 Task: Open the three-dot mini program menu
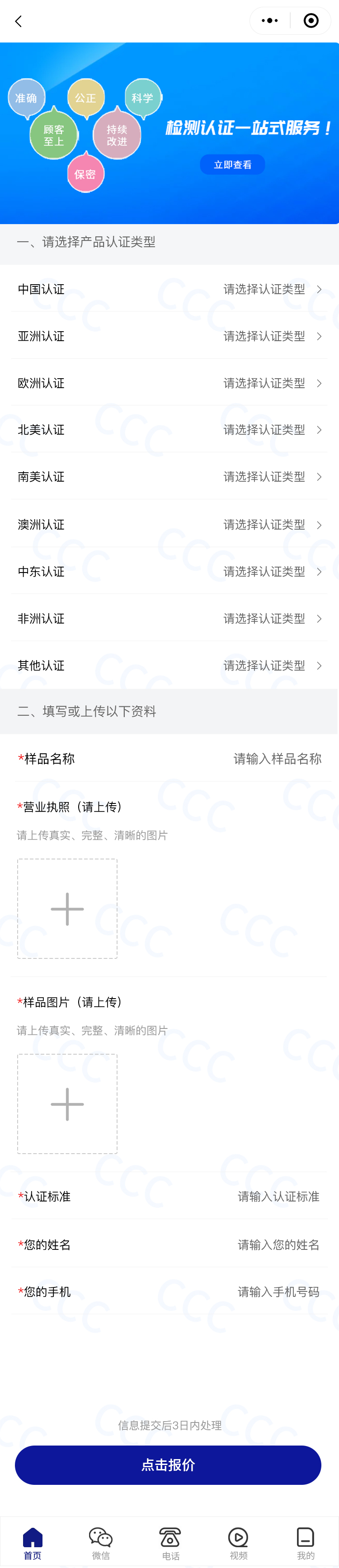[269, 21]
